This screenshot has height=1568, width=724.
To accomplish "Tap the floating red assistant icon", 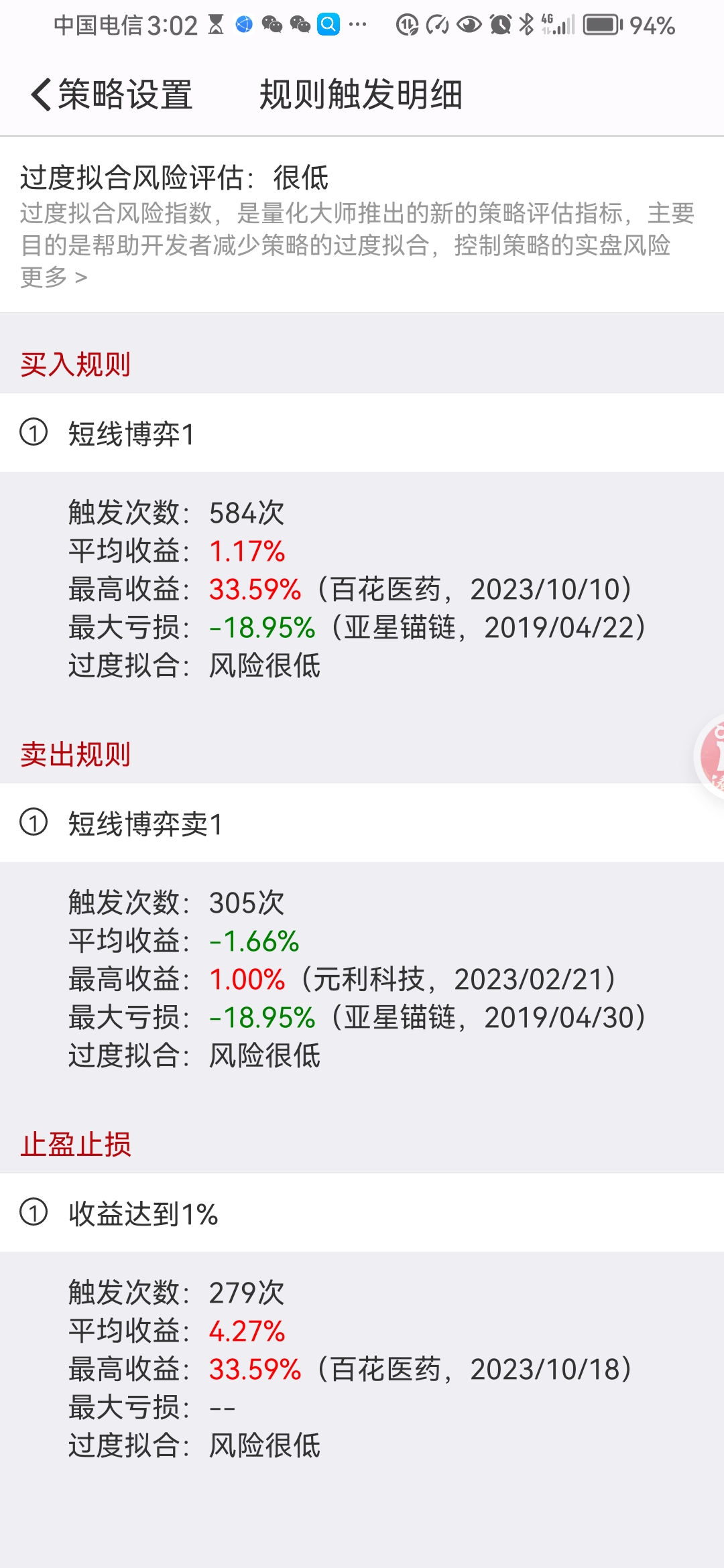I will click(711, 757).
